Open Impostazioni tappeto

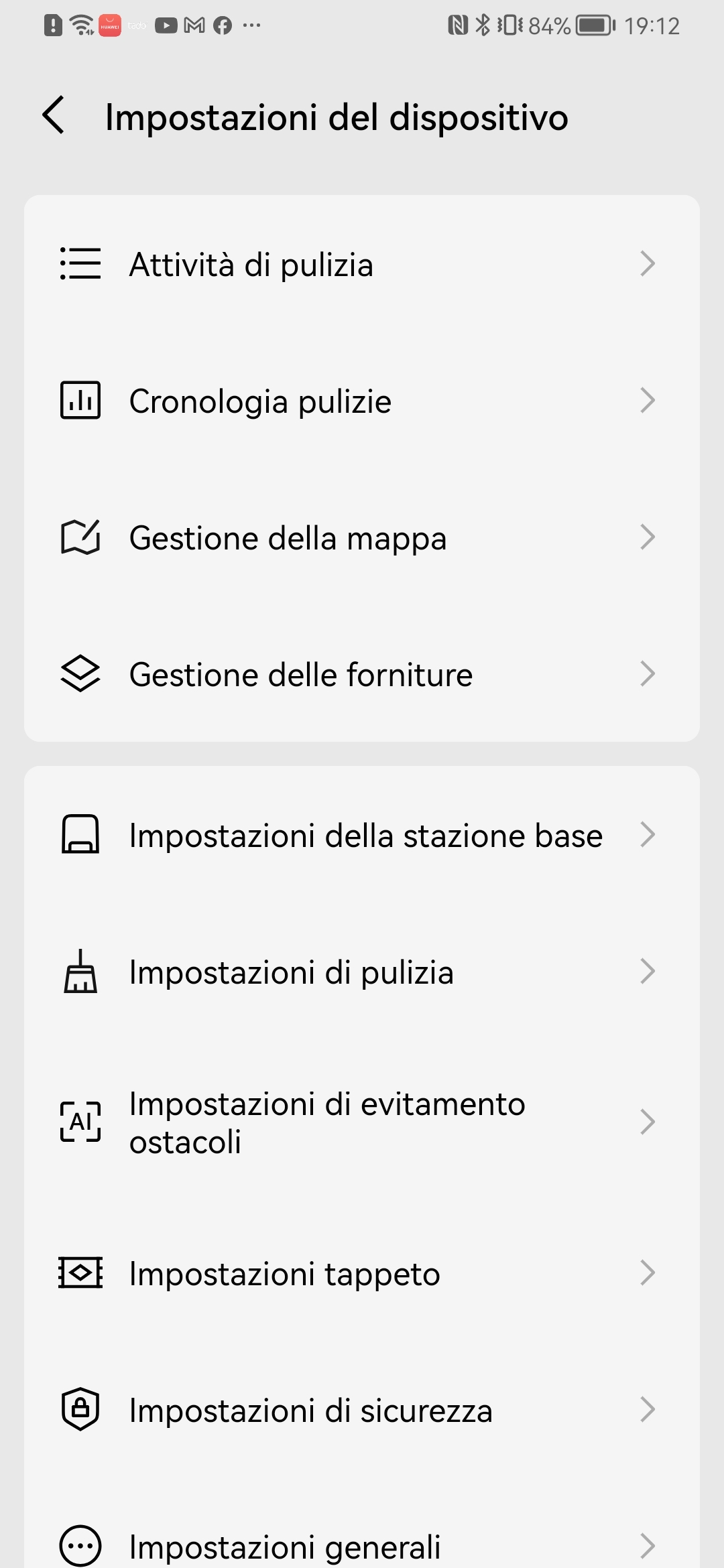pos(362,1273)
